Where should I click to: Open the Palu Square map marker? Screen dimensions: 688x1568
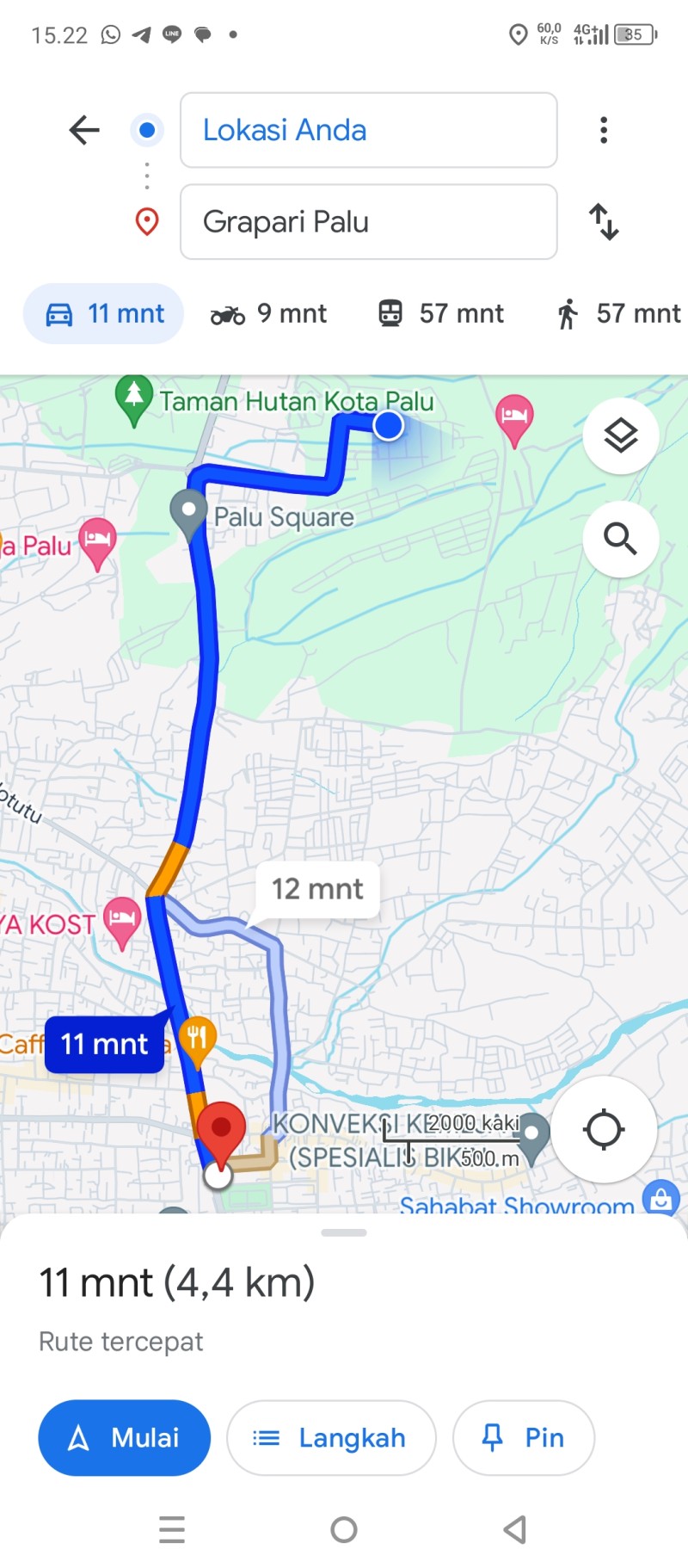[x=188, y=513]
